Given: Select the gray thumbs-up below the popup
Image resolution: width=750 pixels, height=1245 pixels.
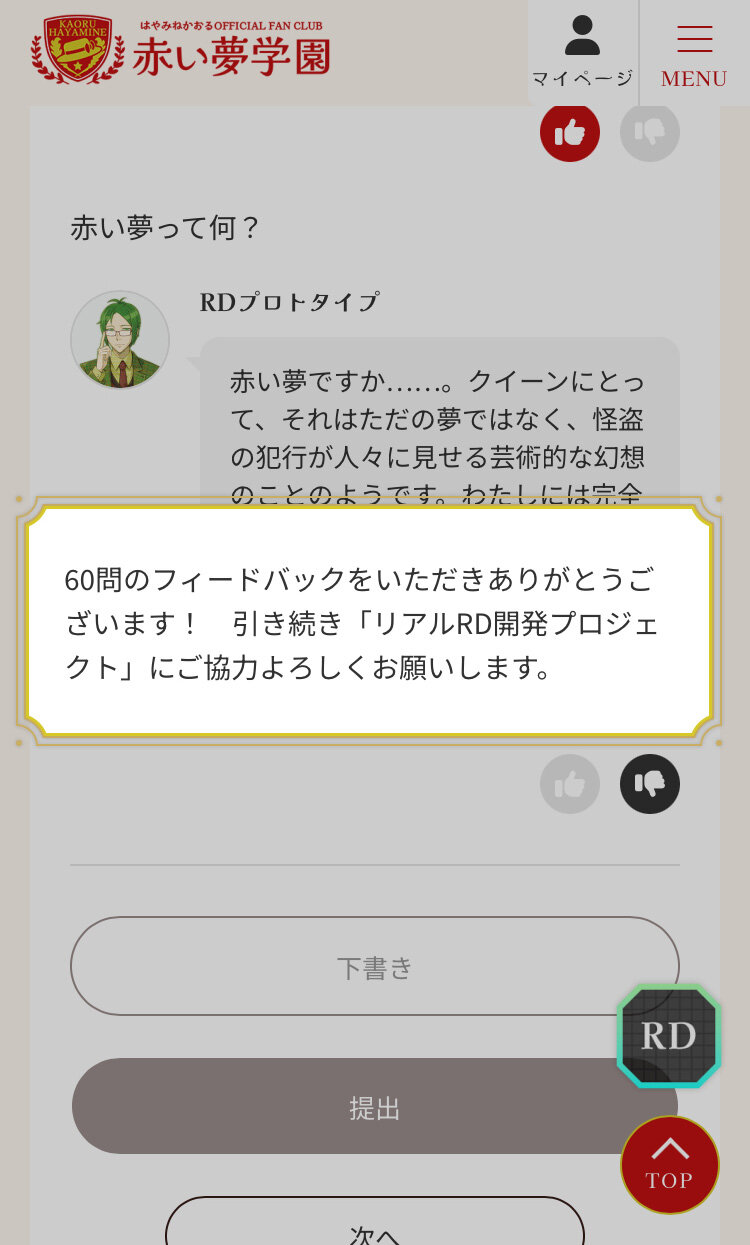Looking at the screenshot, I should coord(570,784).
